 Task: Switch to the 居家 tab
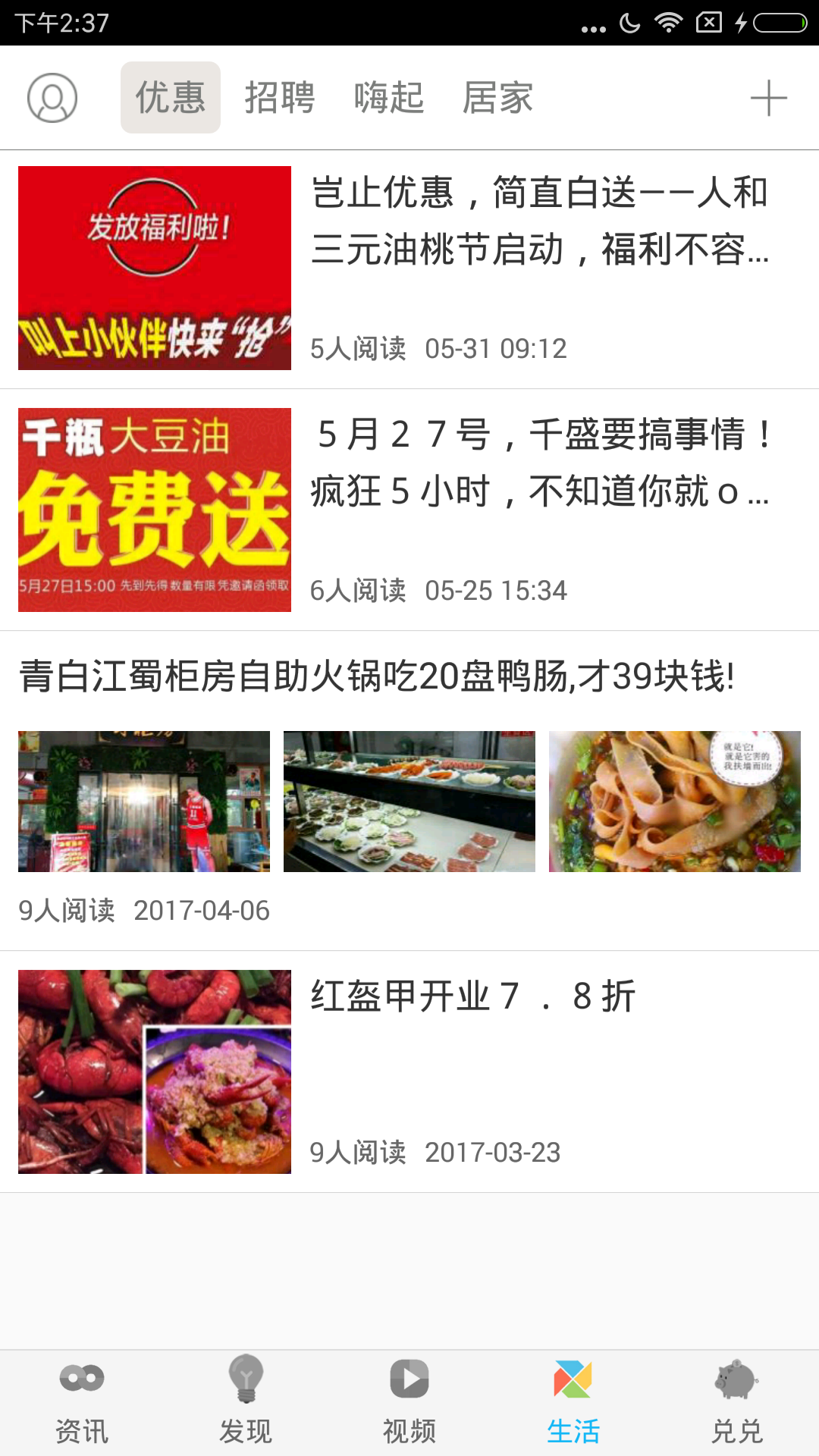click(498, 98)
